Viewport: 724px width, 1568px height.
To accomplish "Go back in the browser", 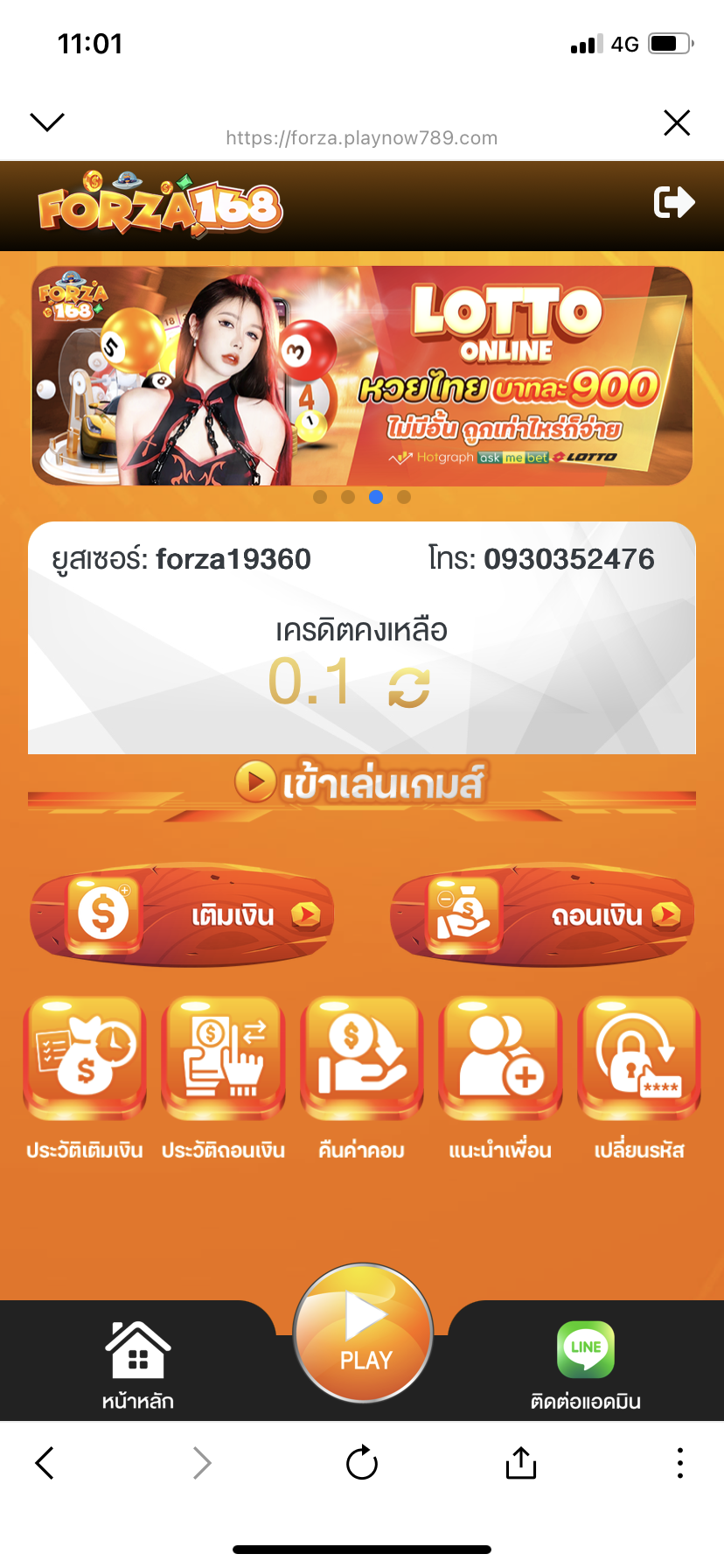I will coord(45,1462).
